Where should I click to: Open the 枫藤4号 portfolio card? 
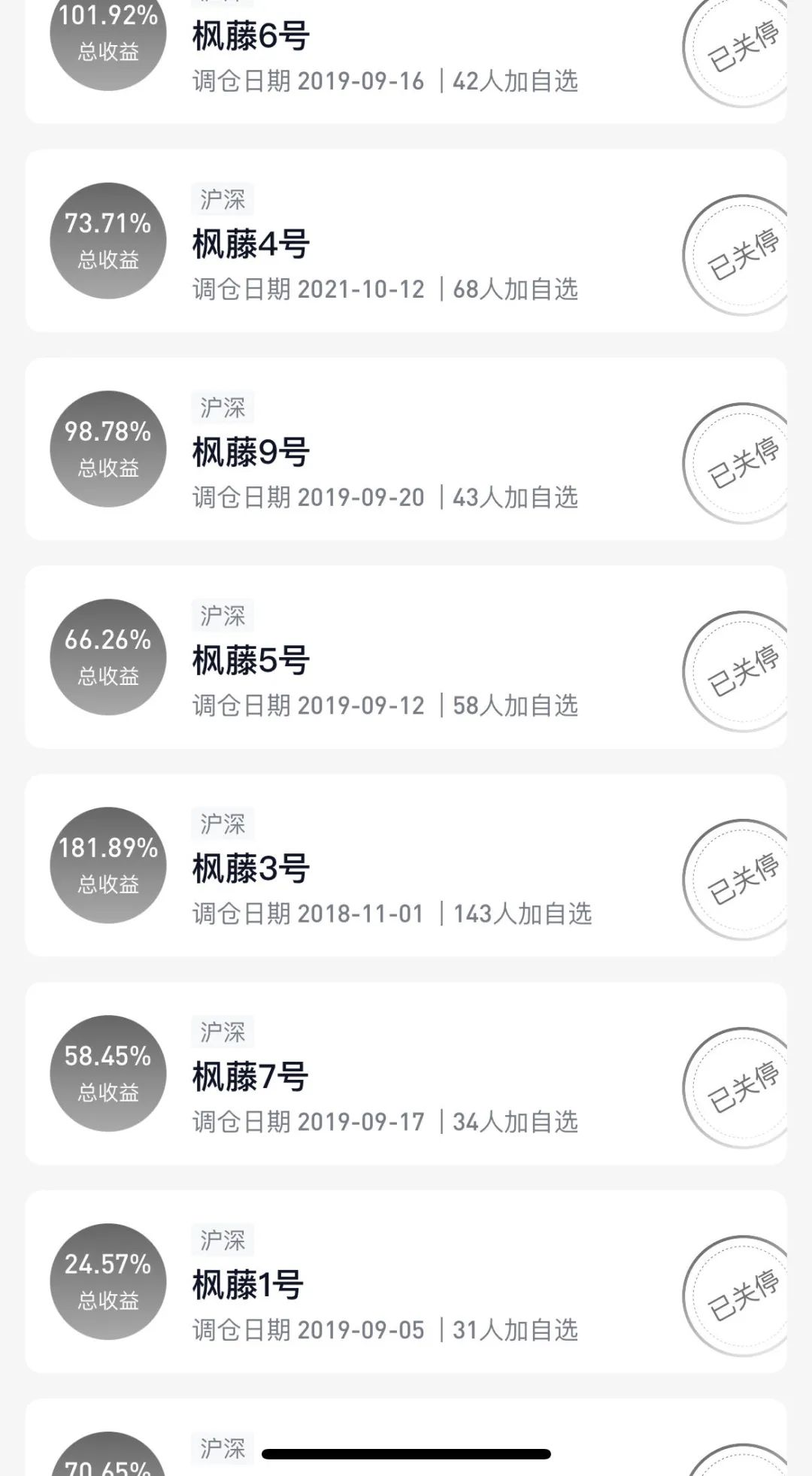[x=406, y=241]
